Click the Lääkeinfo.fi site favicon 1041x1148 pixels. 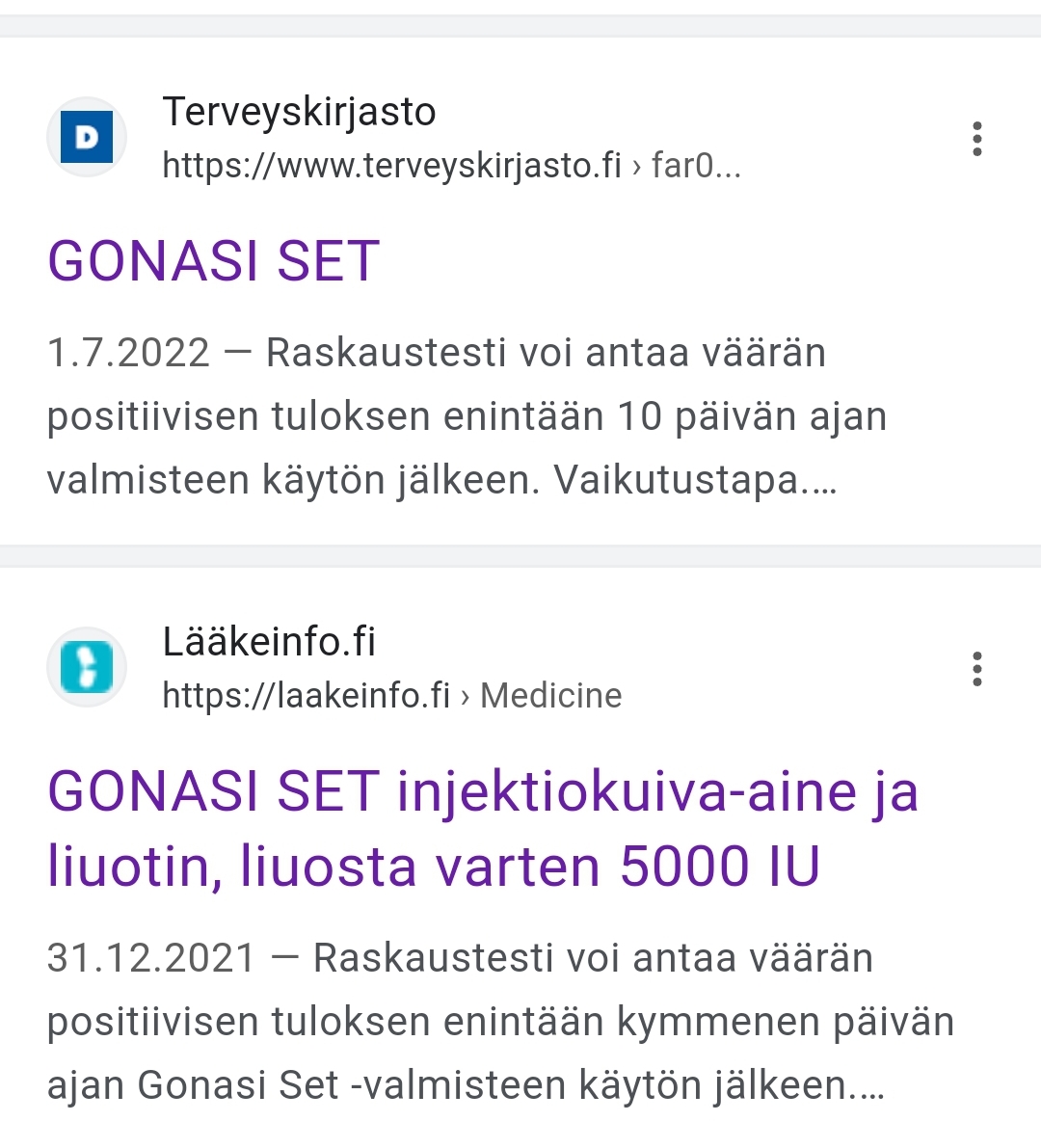click(87, 667)
